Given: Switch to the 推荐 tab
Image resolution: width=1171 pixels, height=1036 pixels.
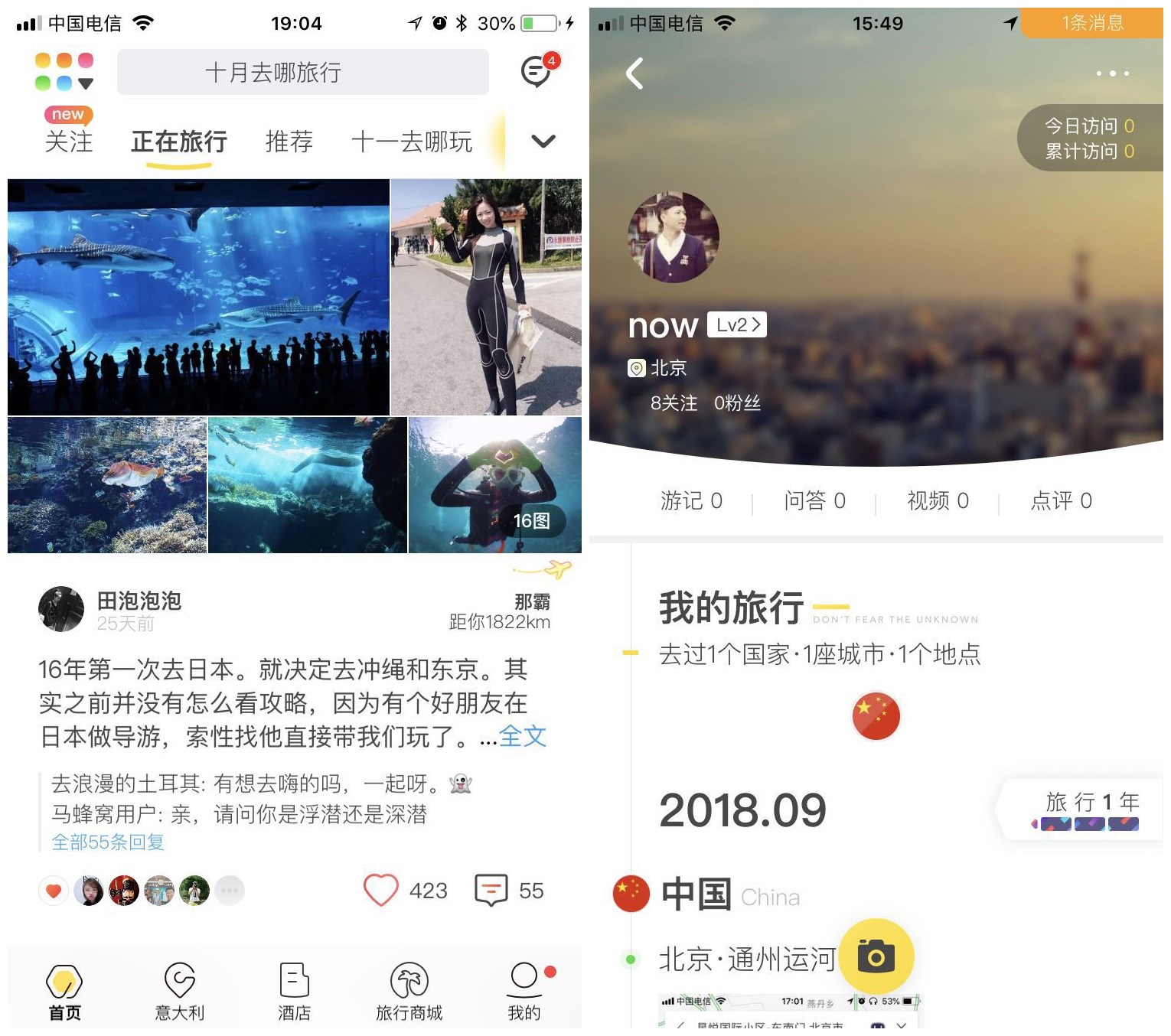Looking at the screenshot, I should [289, 142].
